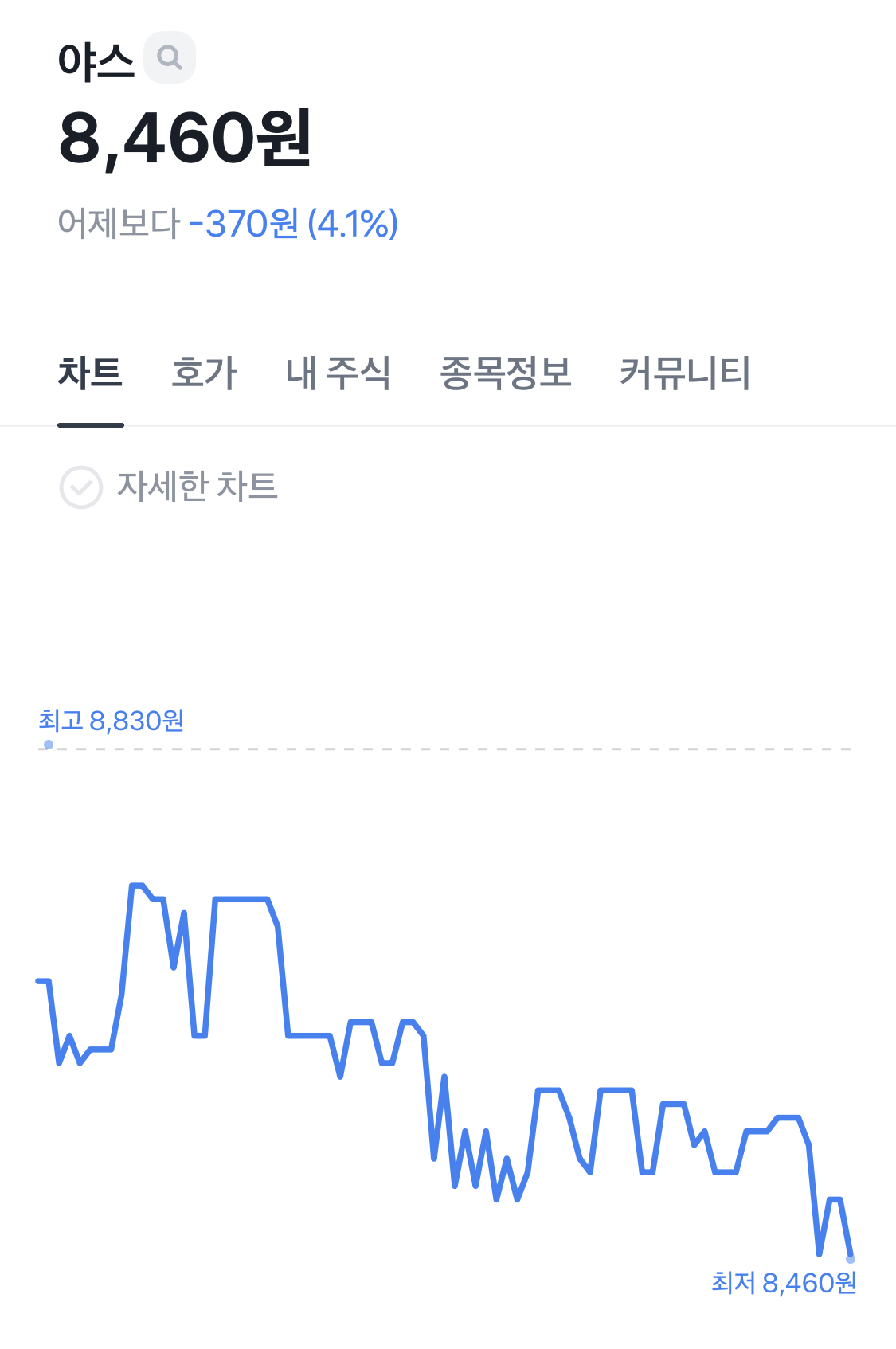896x1349 pixels.
Task: Go to the 커뮤니티 tab
Action: coord(684,373)
